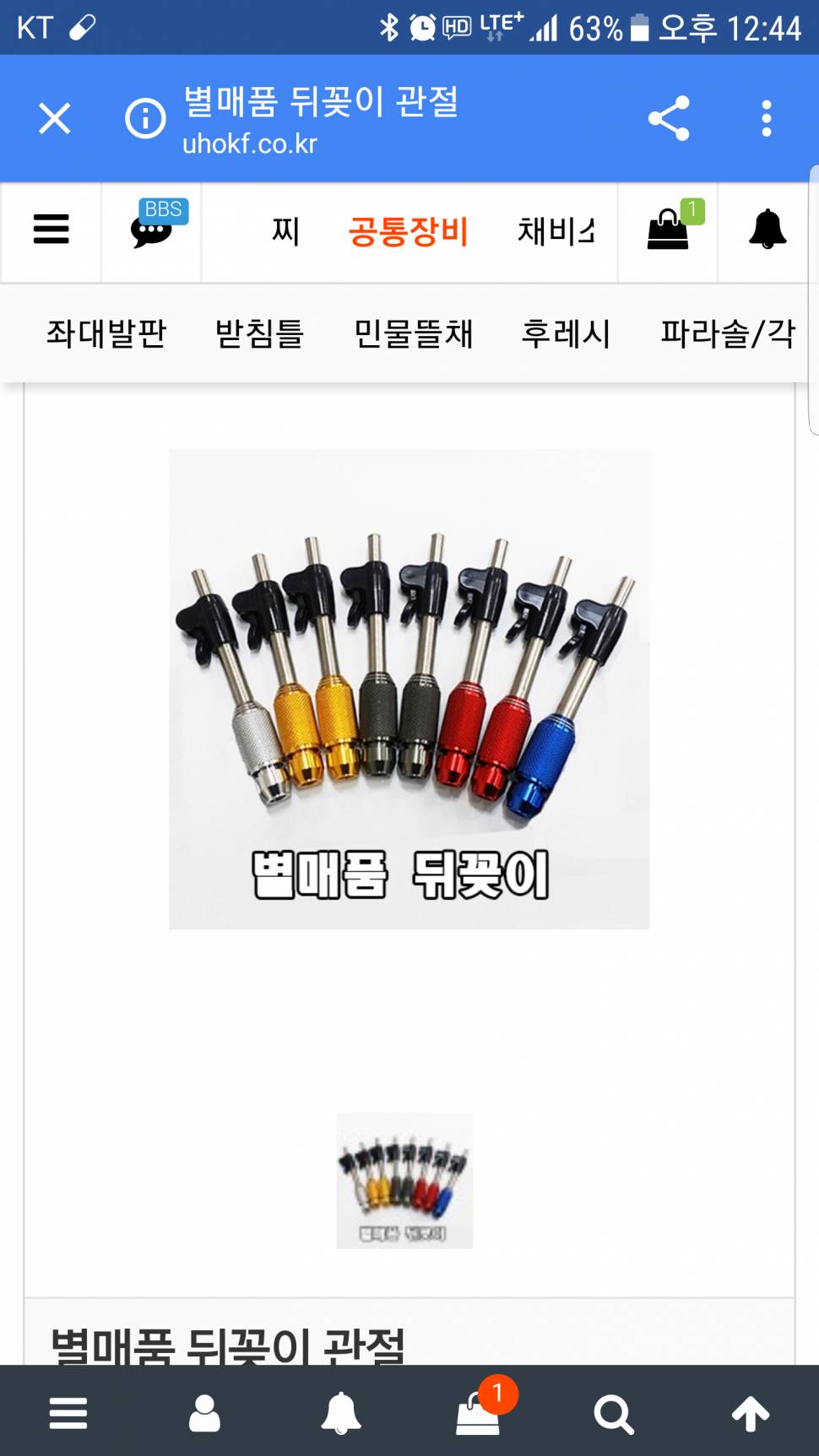819x1456 pixels.
Task: Go to the 후레시 subcategory
Action: [x=566, y=333]
